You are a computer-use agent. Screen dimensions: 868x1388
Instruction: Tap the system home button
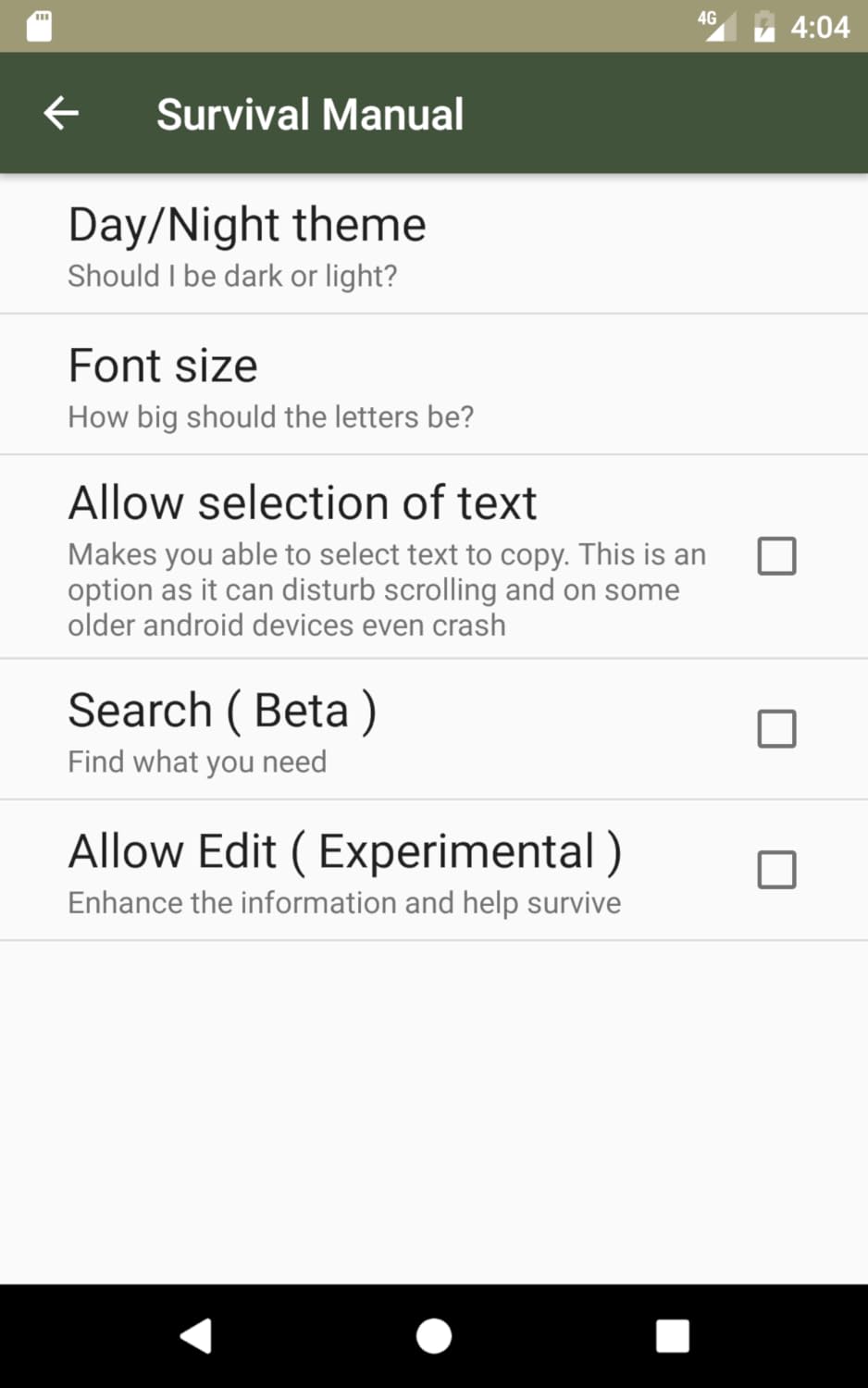[x=433, y=1335]
